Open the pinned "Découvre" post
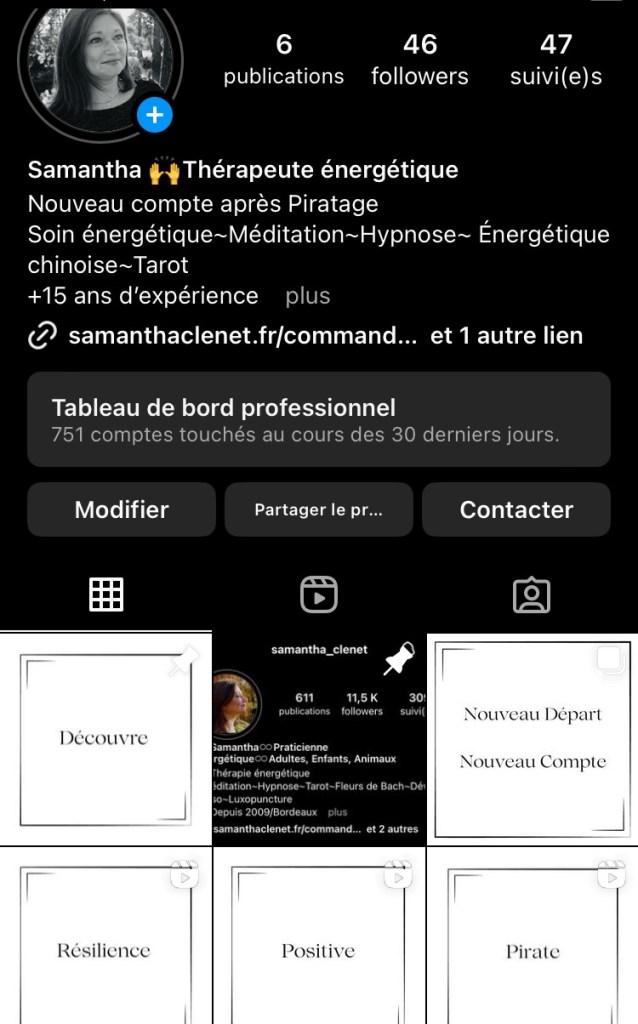This screenshot has height=1024, width=638. [x=105, y=739]
